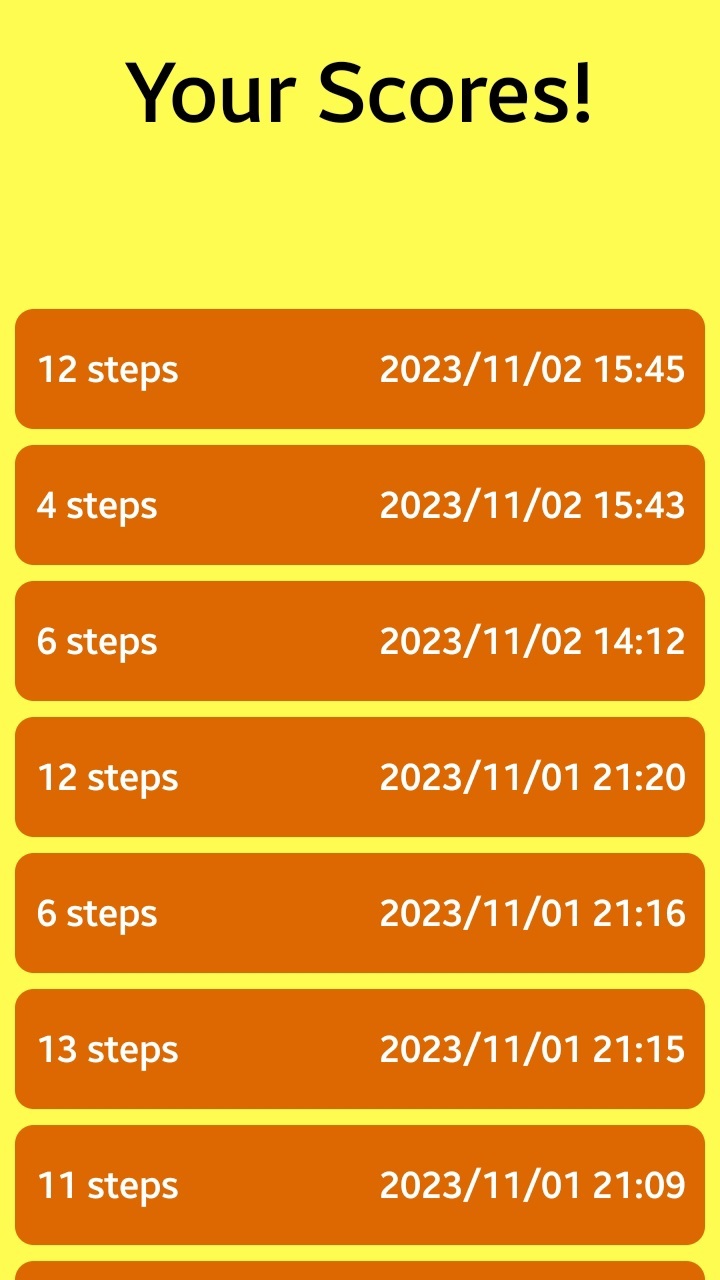Image resolution: width=720 pixels, height=1280 pixels.
Task: Tap the 12 steps score from 21:20
Action: pos(360,777)
